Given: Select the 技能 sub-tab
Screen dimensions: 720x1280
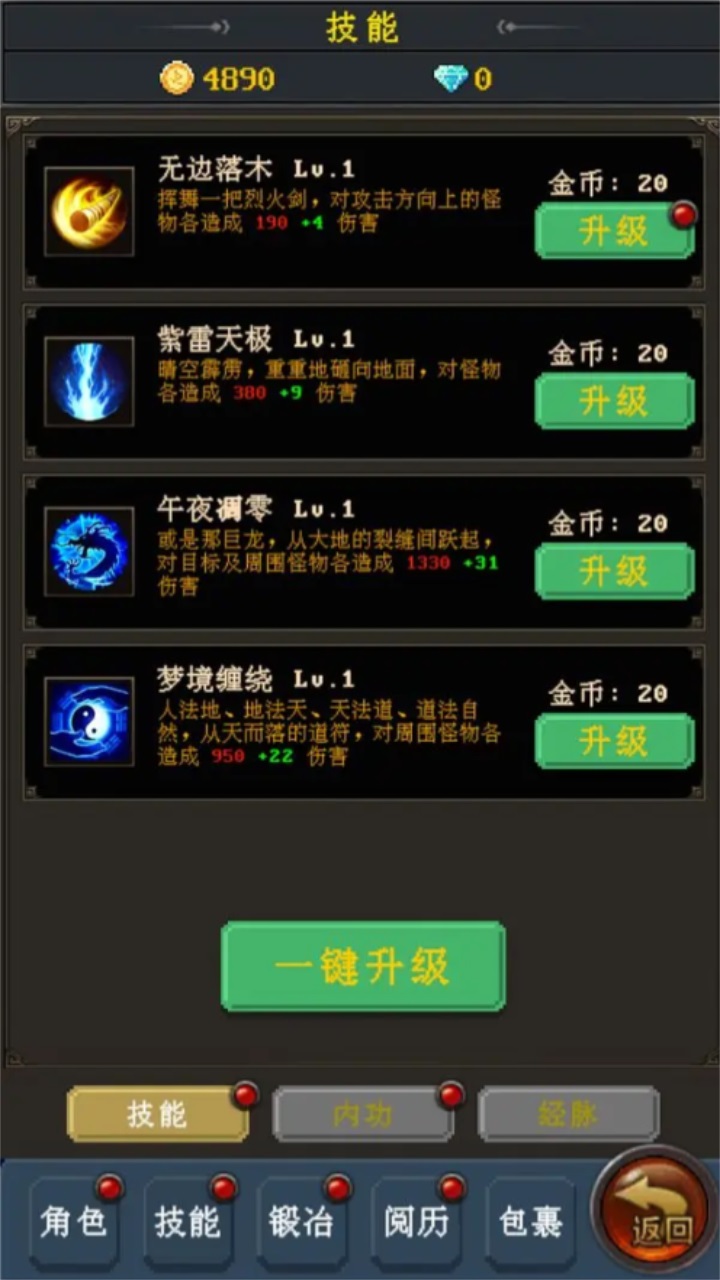Looking at the screenshot, I should click(x=157, y=1114).
